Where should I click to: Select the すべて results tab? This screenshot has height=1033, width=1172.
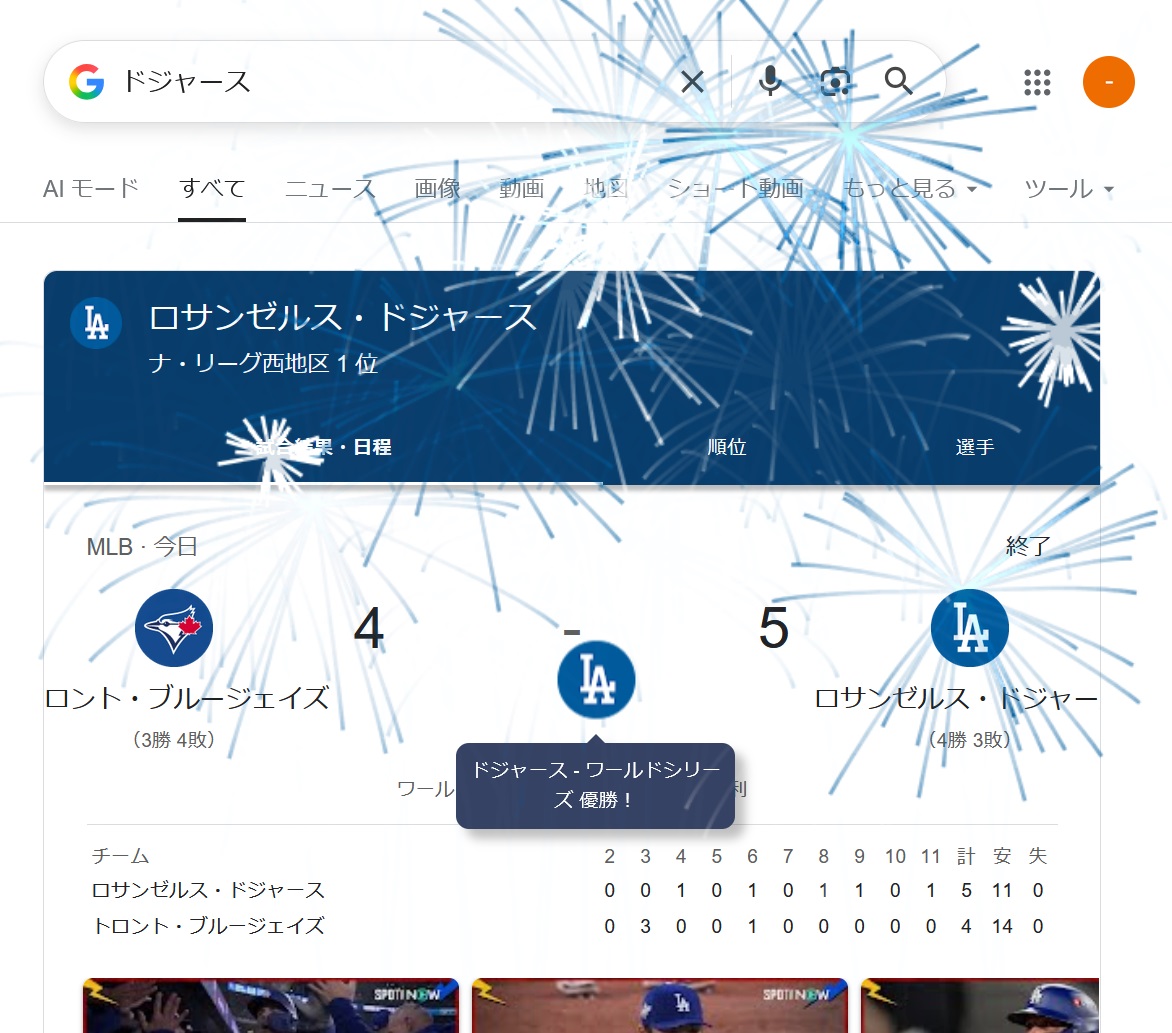(212, 188)
